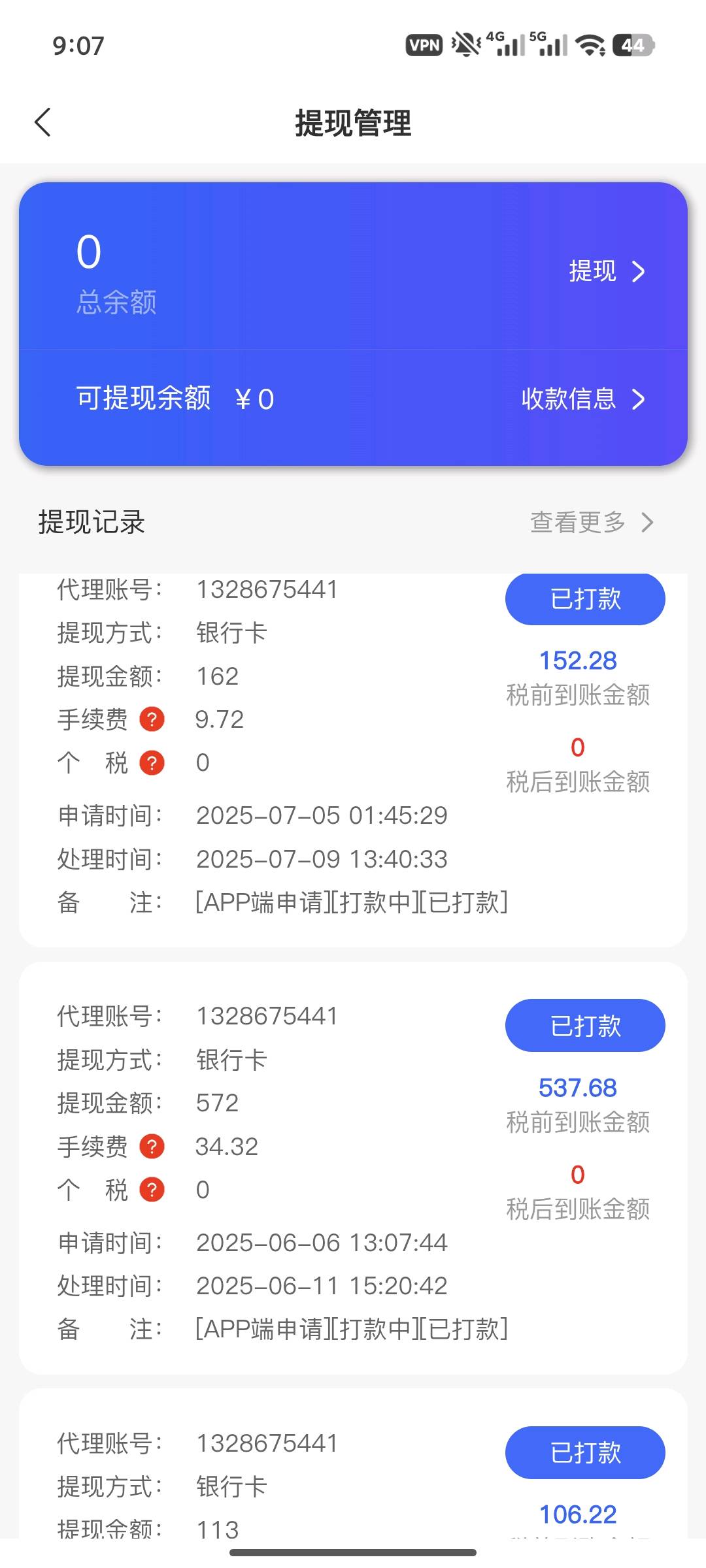Tap the 手续费 question mark in the 572 record
Viewport: 706px width, 1568px height.
tap(152, 1147)
